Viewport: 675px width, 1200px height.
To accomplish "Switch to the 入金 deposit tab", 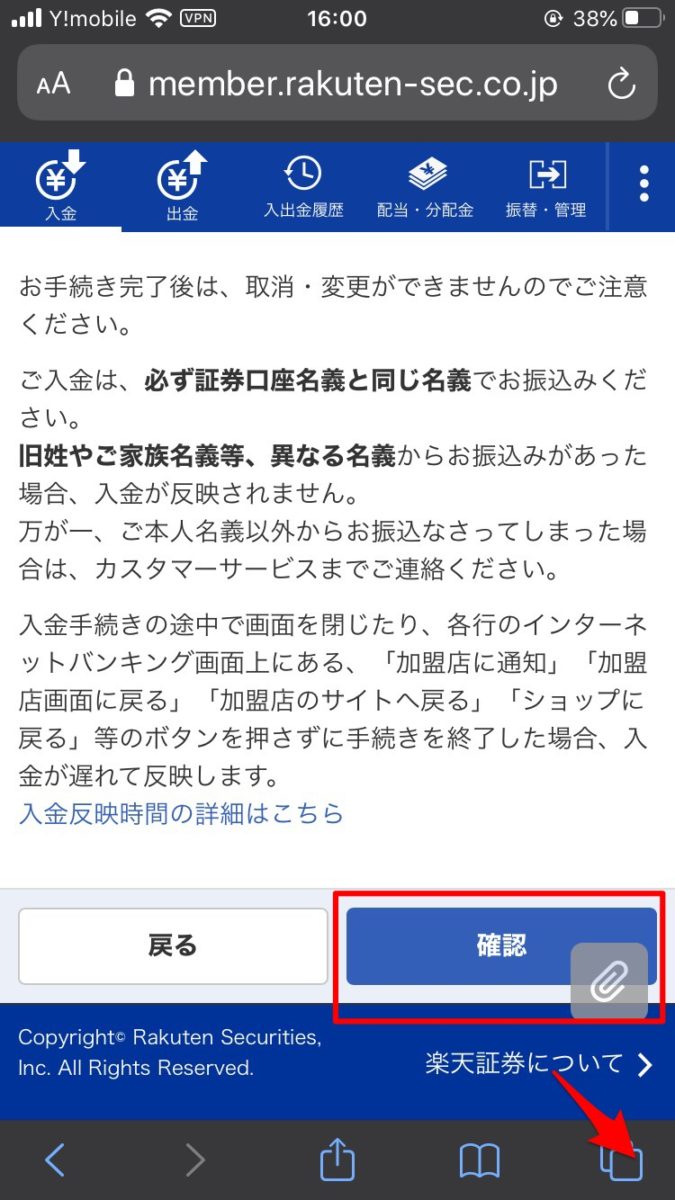I will (x=61, y=188).
